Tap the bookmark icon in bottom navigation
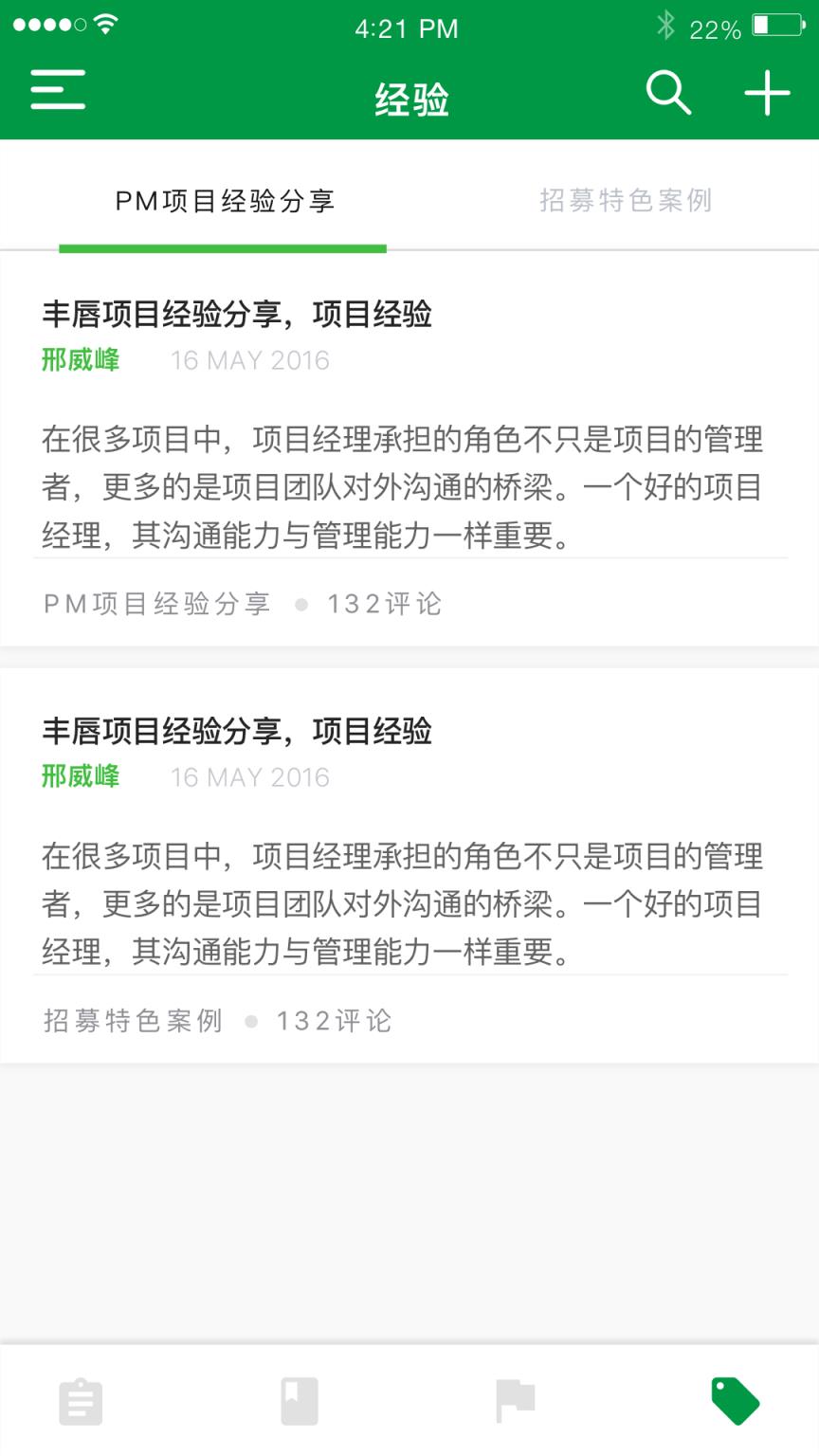 pos(300,1400)
